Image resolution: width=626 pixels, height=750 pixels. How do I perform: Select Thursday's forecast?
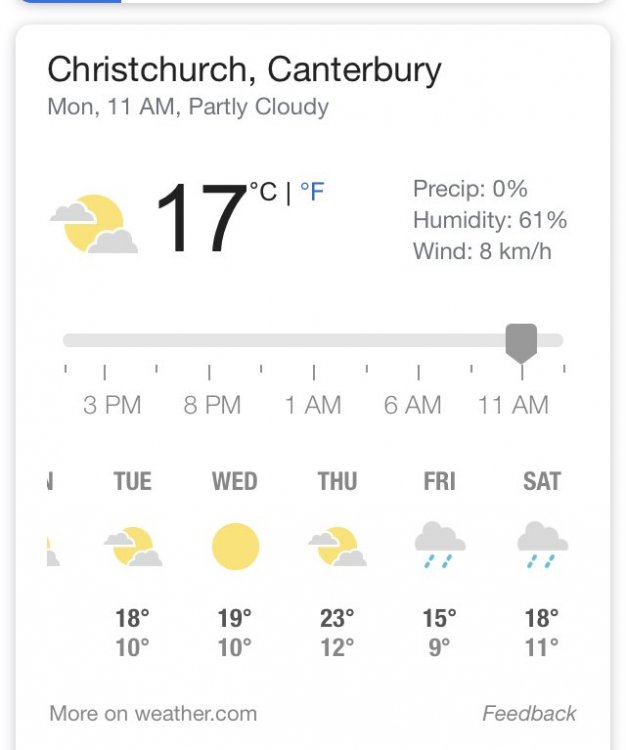point(337,565)
